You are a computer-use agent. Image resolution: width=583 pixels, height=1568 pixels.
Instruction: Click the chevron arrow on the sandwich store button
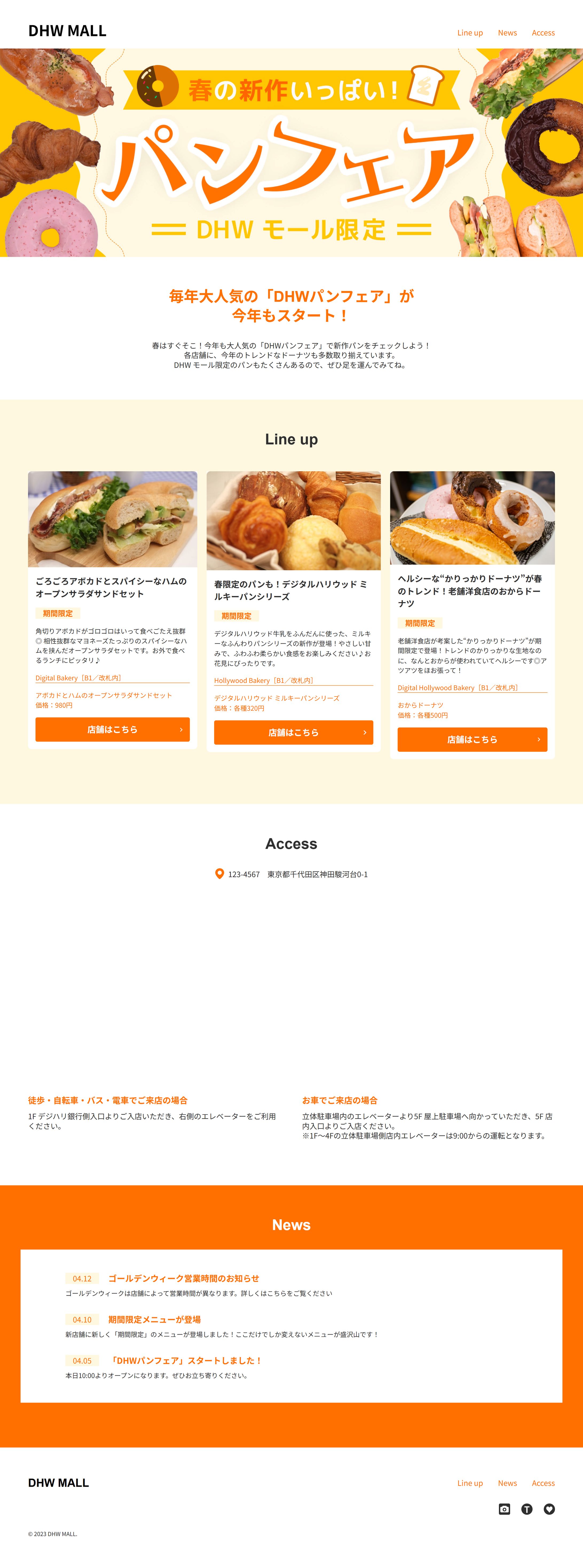[180, 729]
